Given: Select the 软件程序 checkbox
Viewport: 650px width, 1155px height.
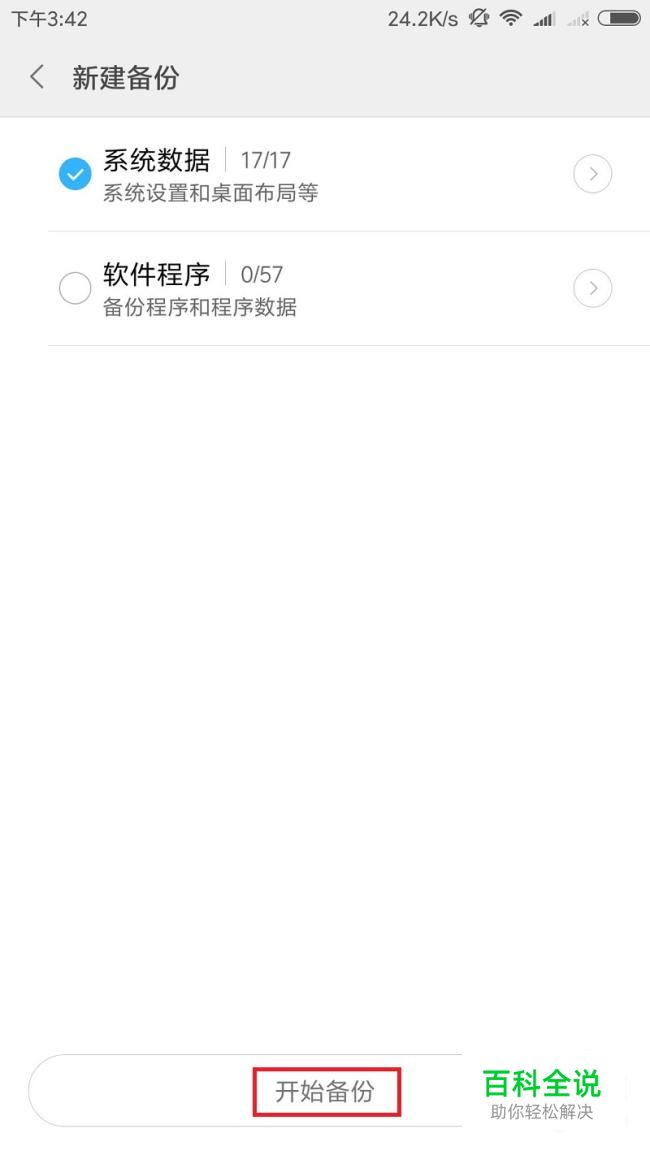Looking at the screenshot, I should pyautogui.click(x=75, y=289).
